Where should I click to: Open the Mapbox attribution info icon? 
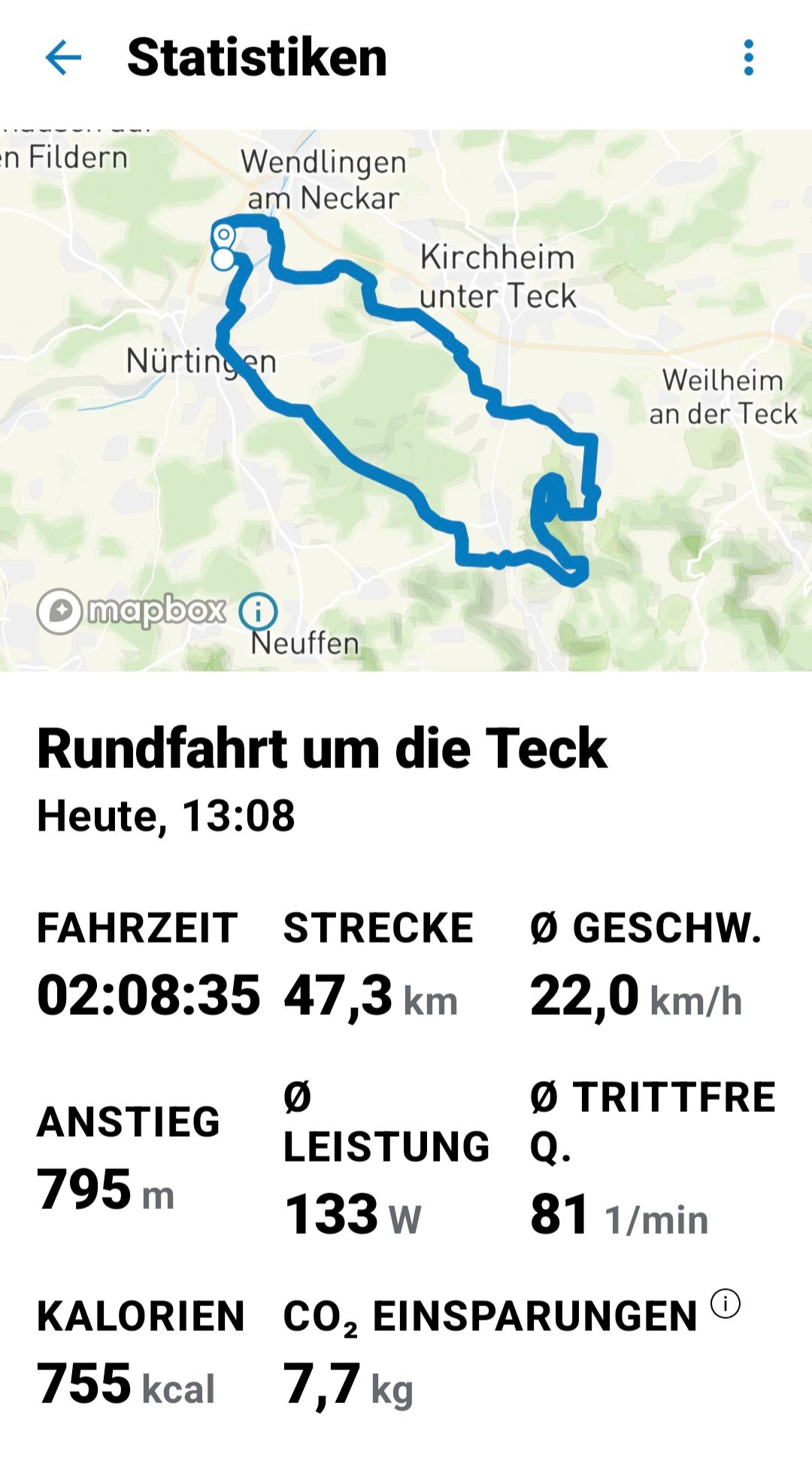click(258, 612)
